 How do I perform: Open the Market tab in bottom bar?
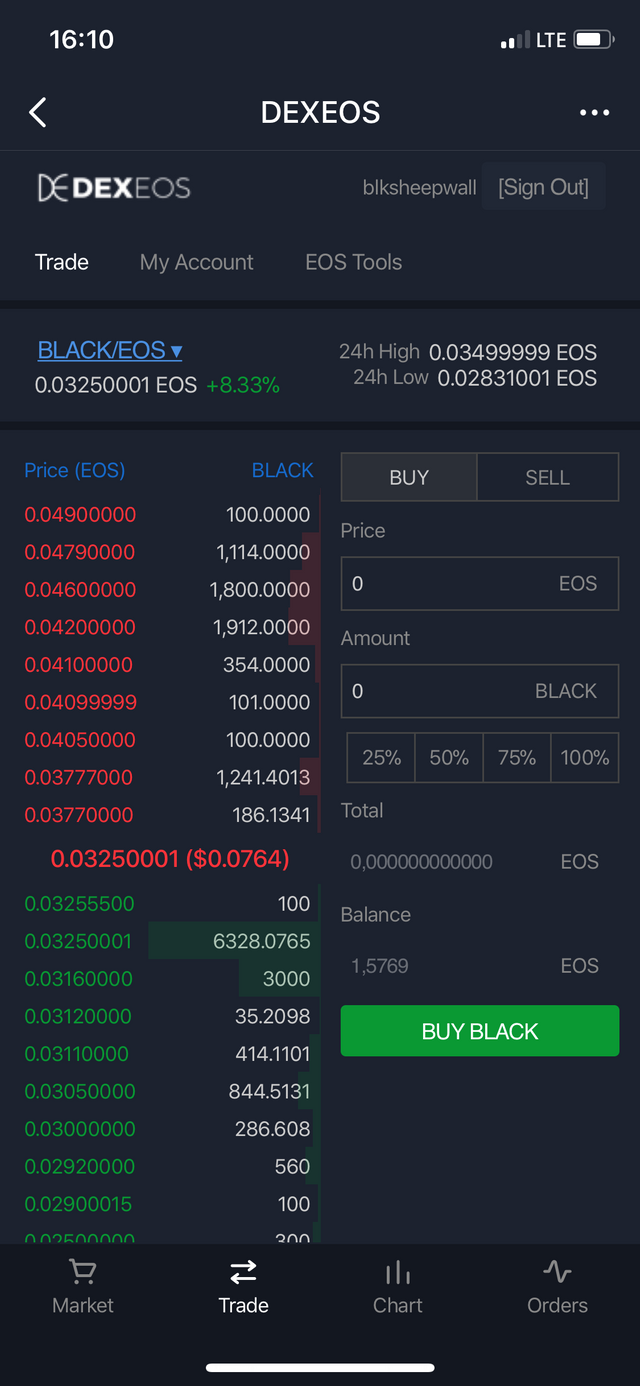pyautogui.click(x=83, y=1287)
